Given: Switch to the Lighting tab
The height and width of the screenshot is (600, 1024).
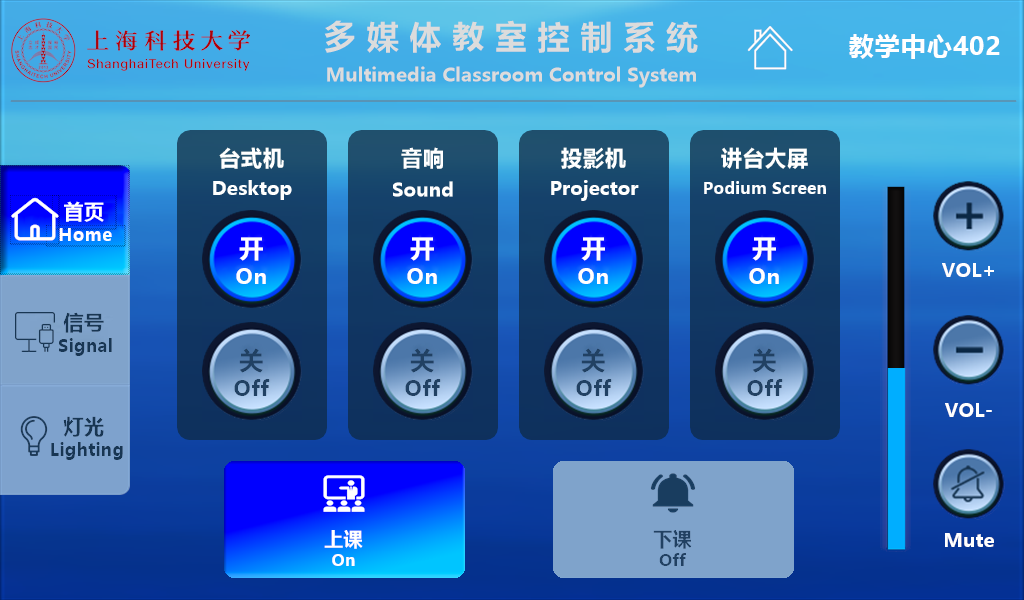Looking at the screenshot, I should 65,438.
